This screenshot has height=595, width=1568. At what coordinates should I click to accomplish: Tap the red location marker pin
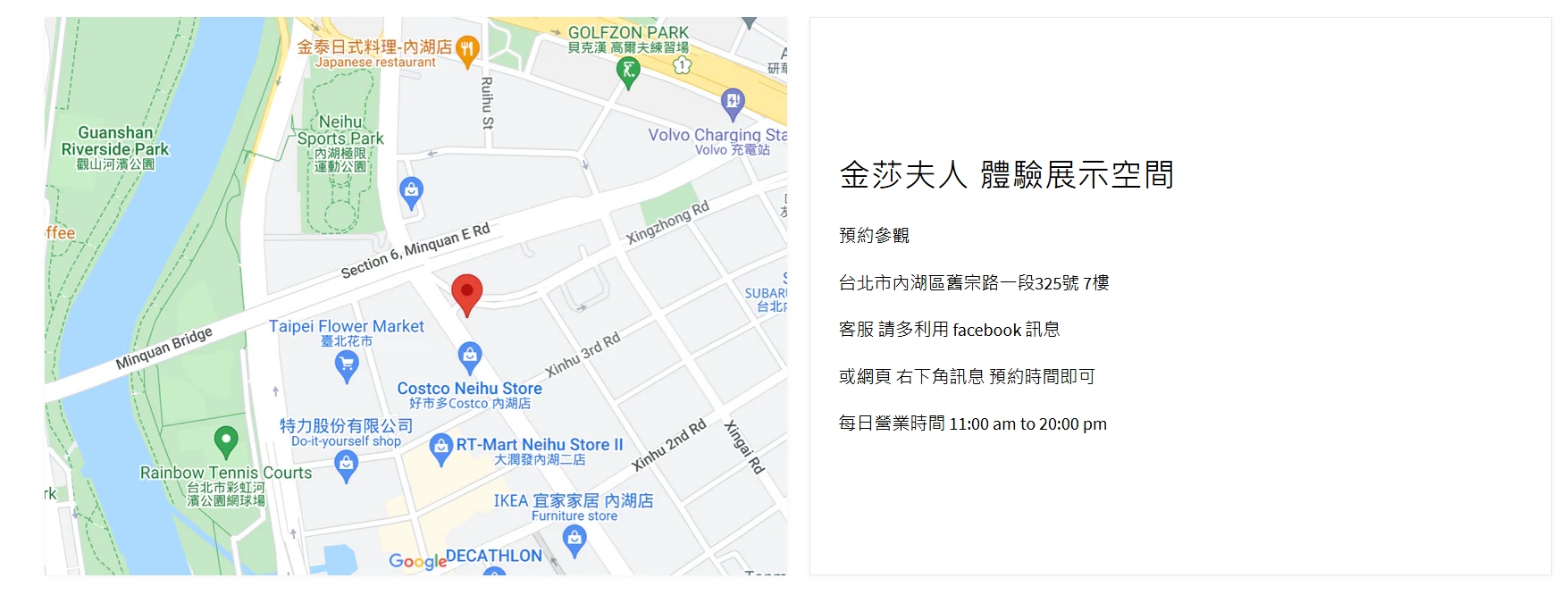coord(466,293)
